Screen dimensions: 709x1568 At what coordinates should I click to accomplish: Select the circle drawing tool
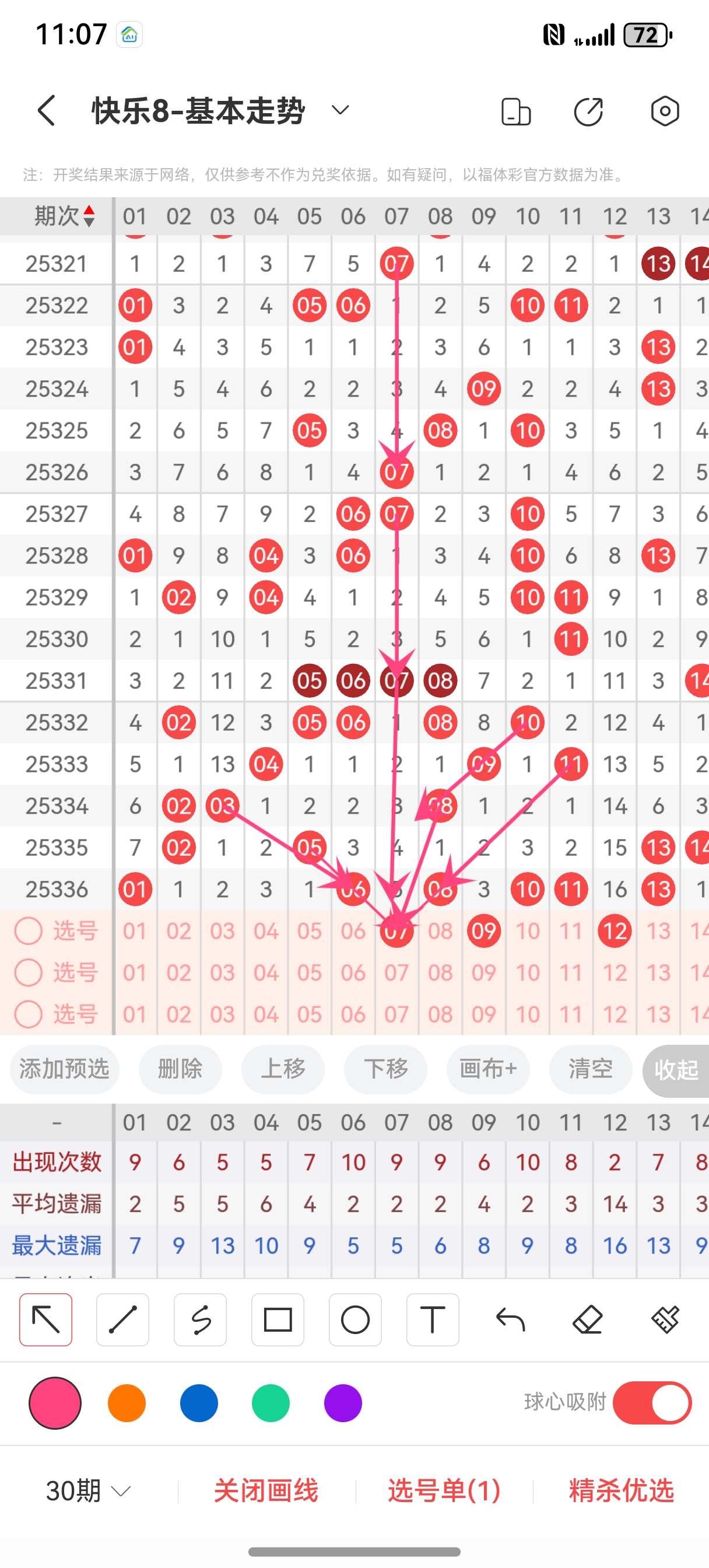click(x=356, y=1319)
